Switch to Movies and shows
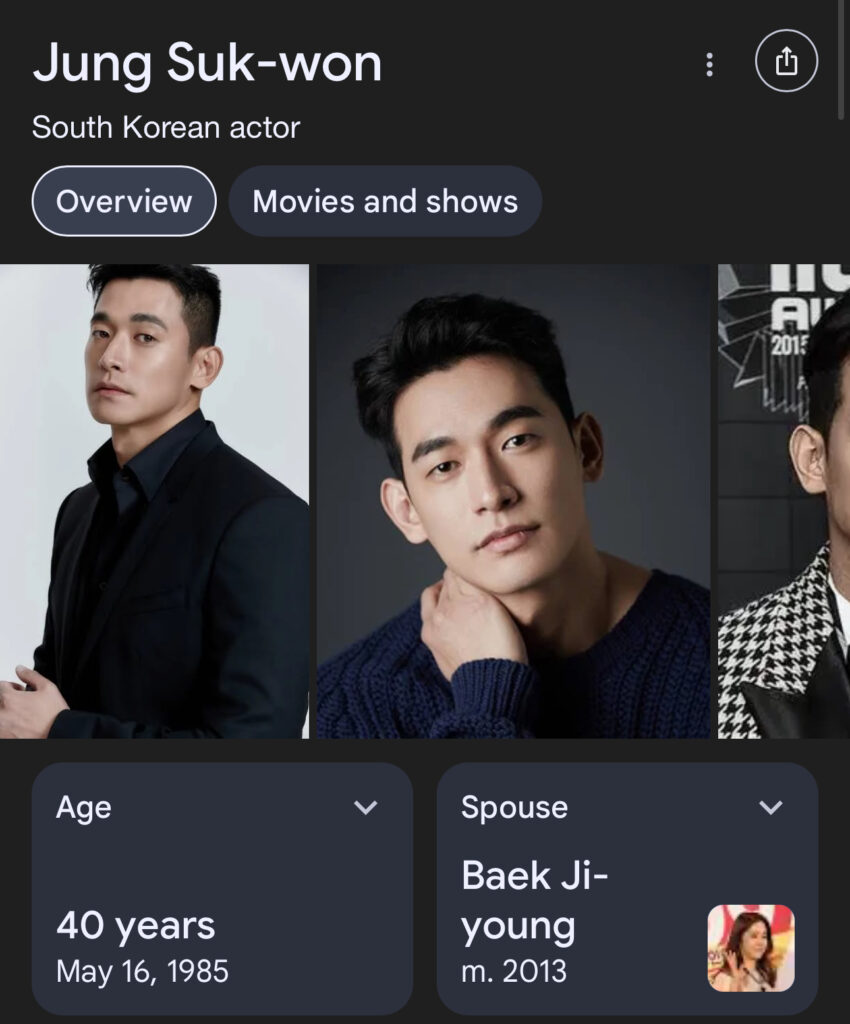Screen dimensions: 850x1024 (385, 201)
